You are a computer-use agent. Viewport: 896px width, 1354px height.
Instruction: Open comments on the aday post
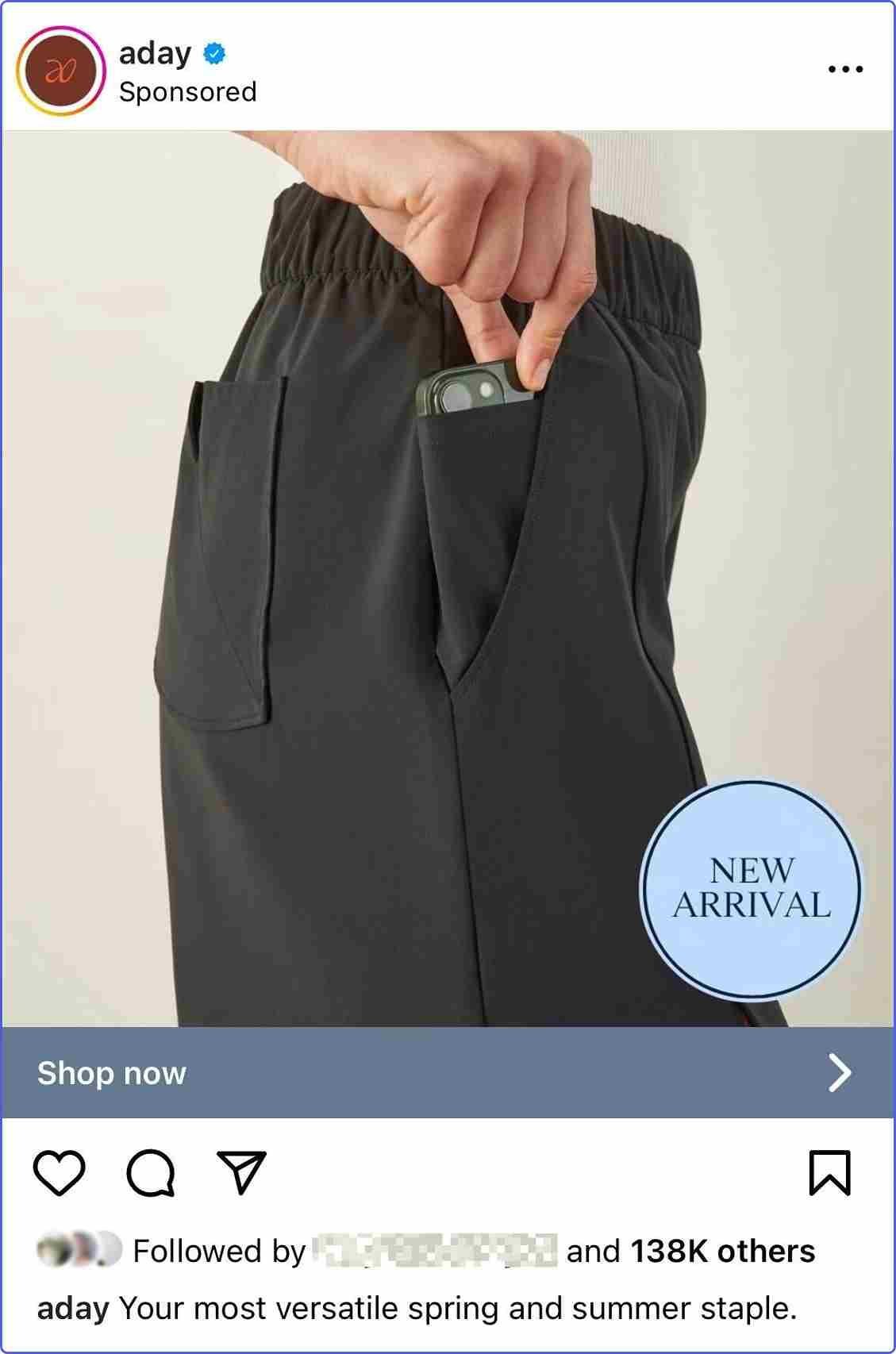151,1172
